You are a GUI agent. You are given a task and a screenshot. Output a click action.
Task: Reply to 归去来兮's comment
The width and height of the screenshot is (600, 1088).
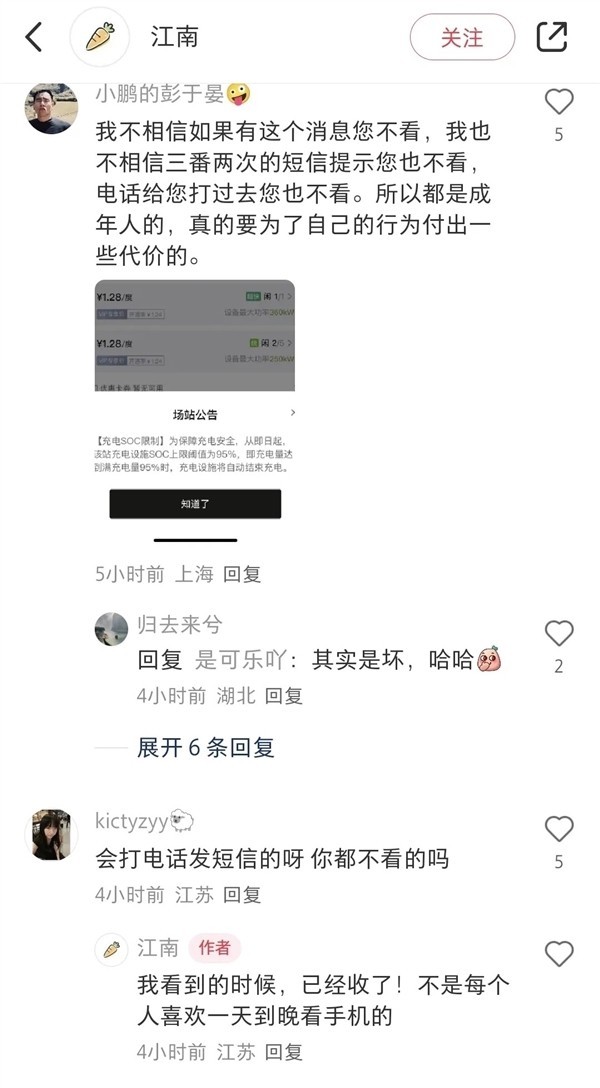(x=284, y=696)
